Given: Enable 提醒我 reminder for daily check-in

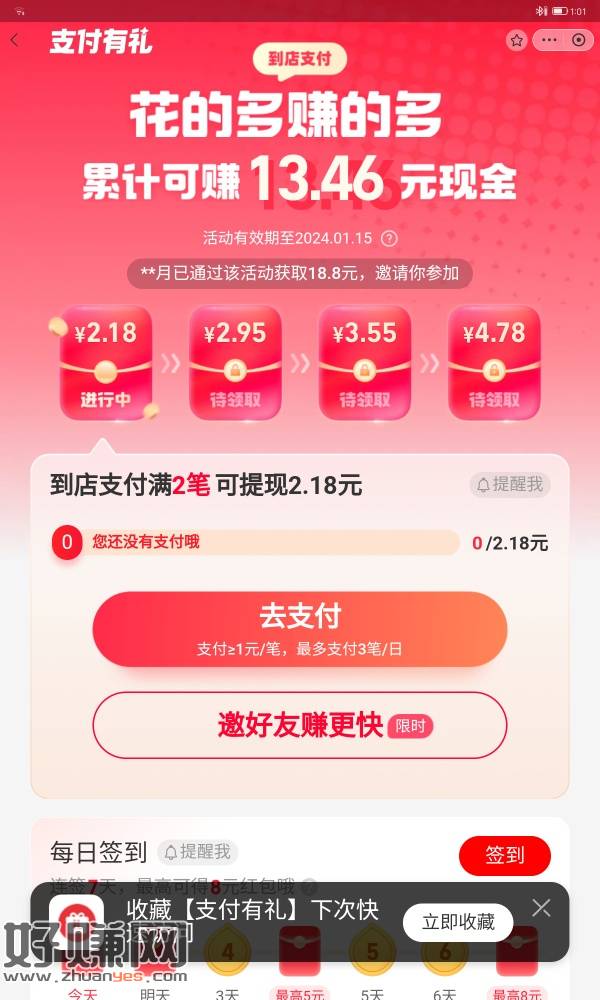Looking at the screenshot, I should click(197, 852).
